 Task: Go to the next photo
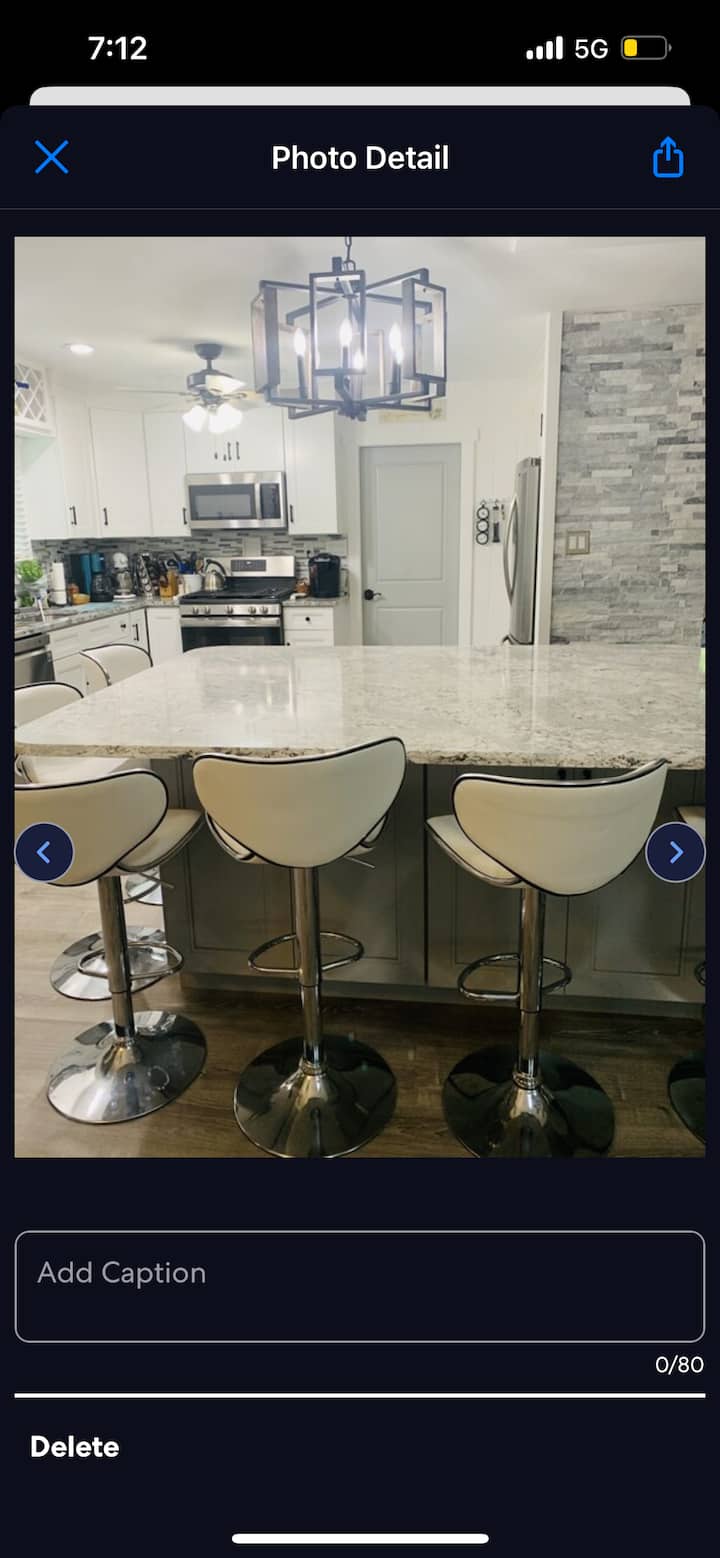[675, 852]
